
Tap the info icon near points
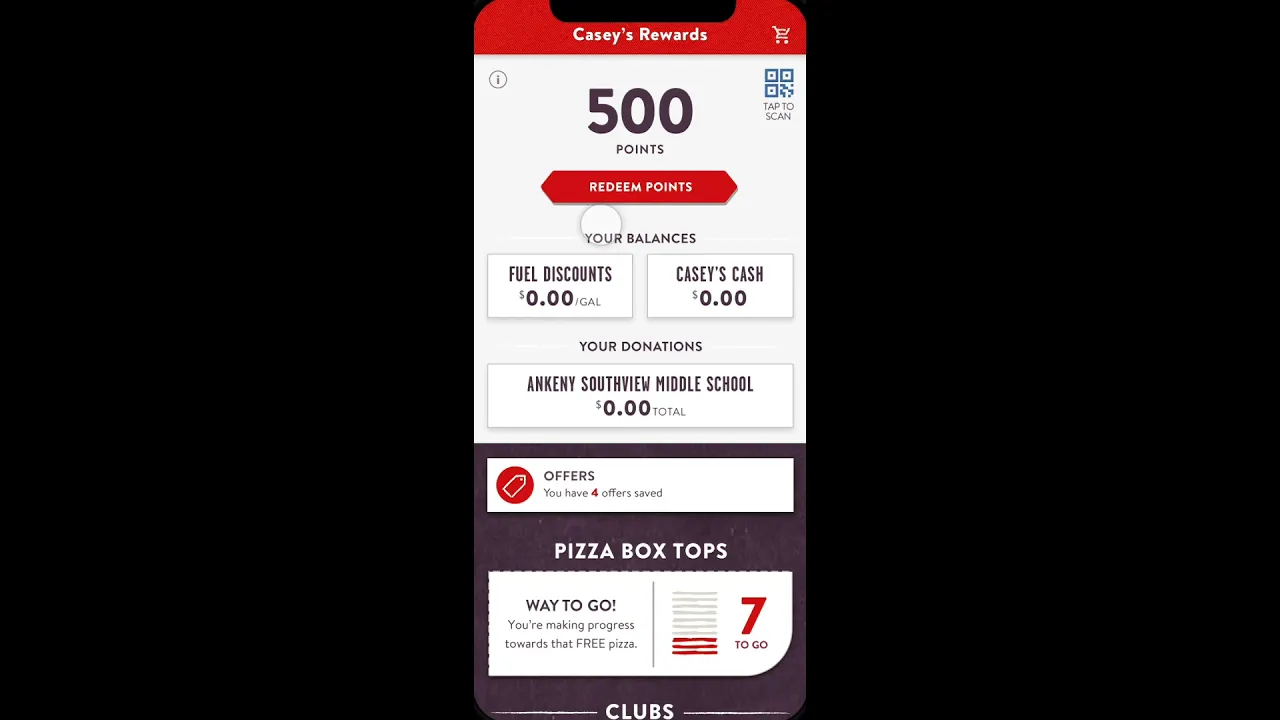[x=498, y=80]
